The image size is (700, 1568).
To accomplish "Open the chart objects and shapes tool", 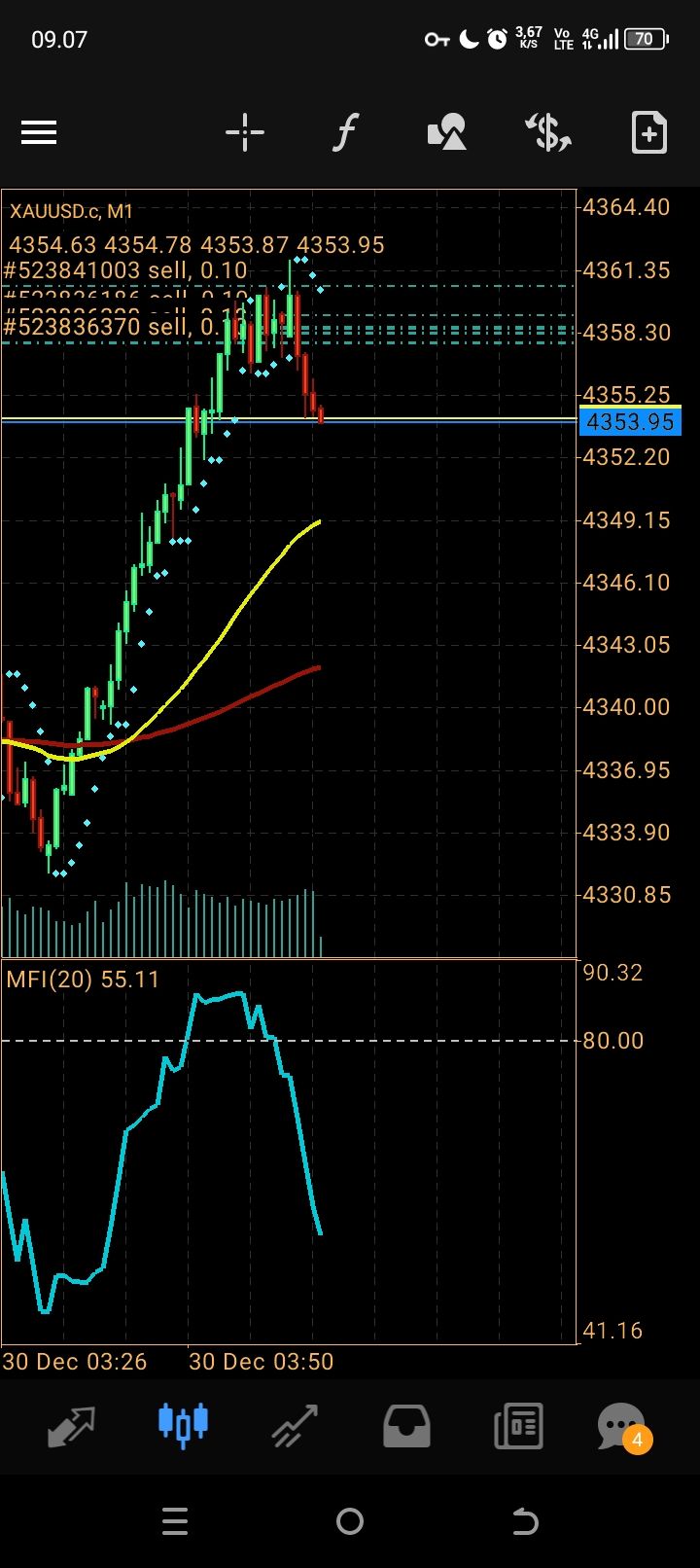I will pos(447,132).
